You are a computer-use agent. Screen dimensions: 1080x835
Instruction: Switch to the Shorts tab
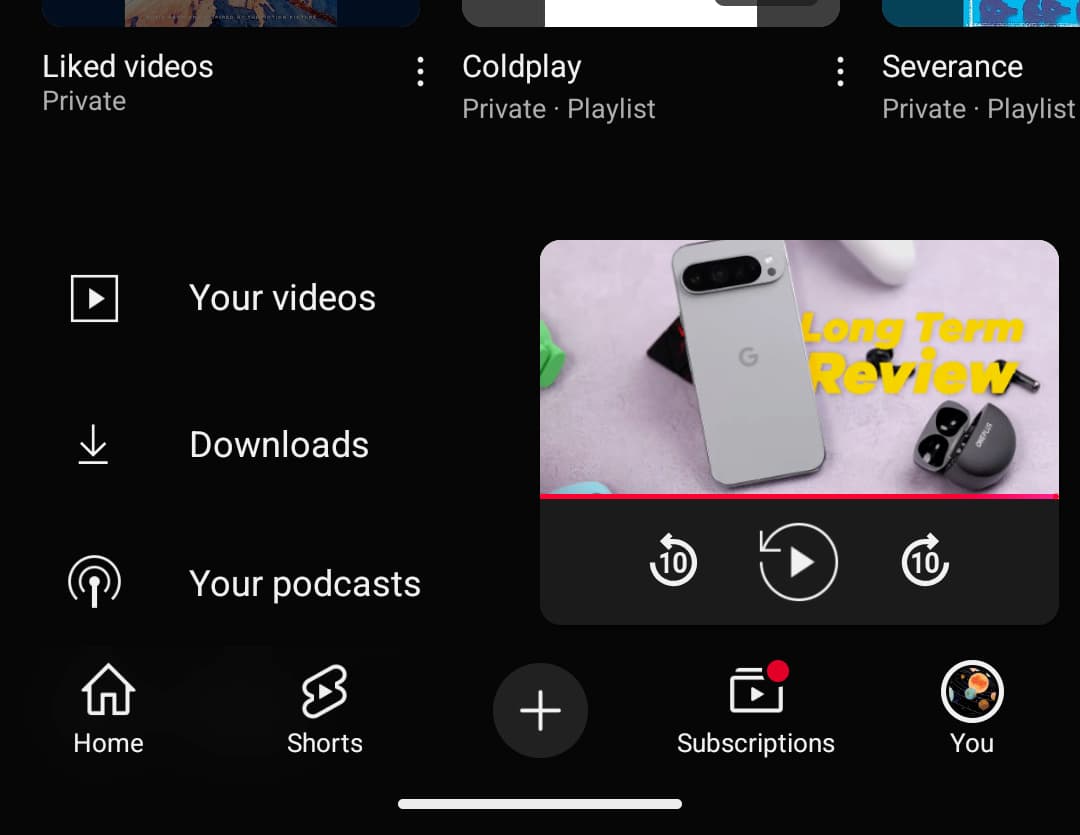[324, 710]
